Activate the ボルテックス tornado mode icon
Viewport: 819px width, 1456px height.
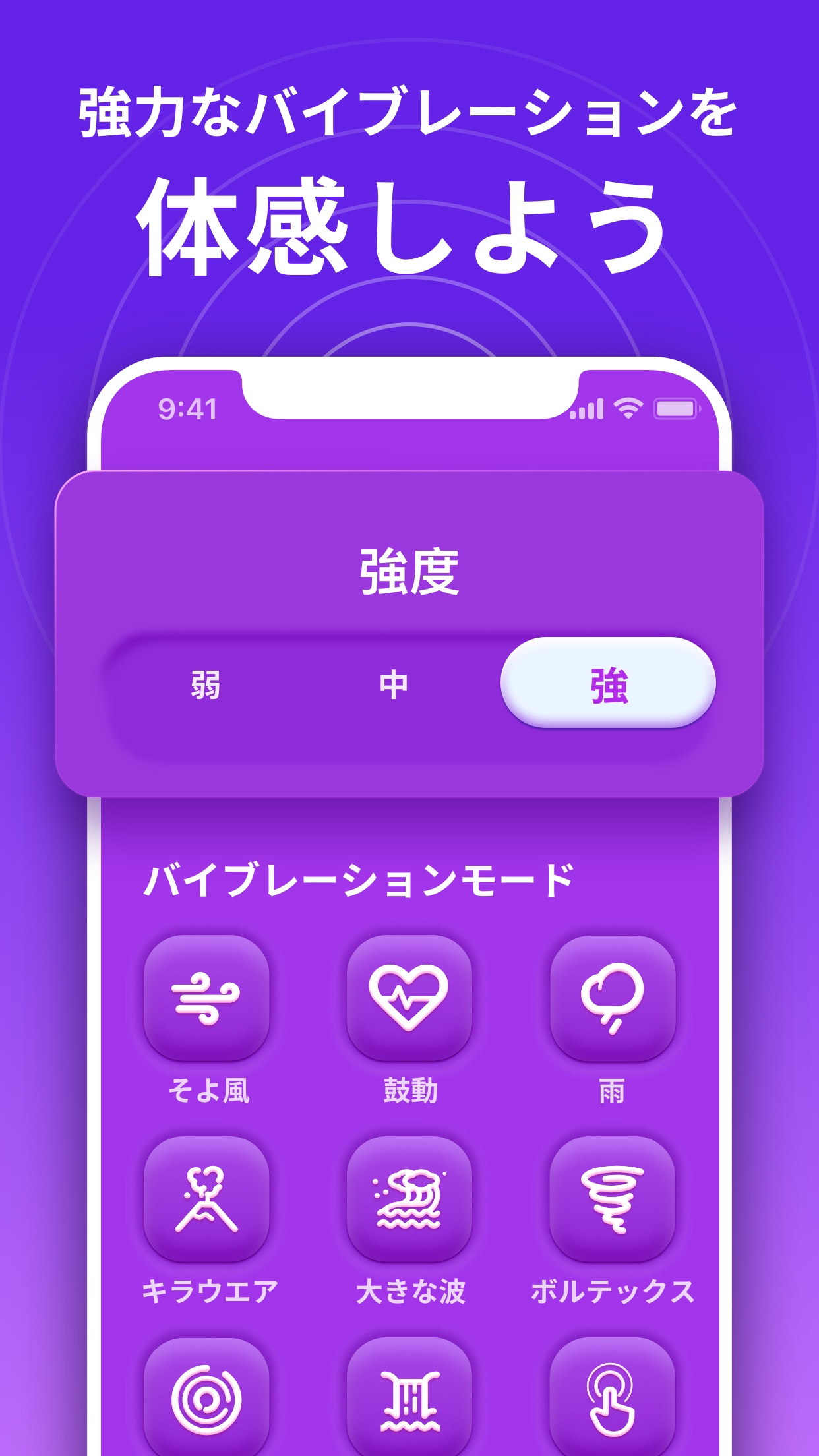tap(613, 1201)
